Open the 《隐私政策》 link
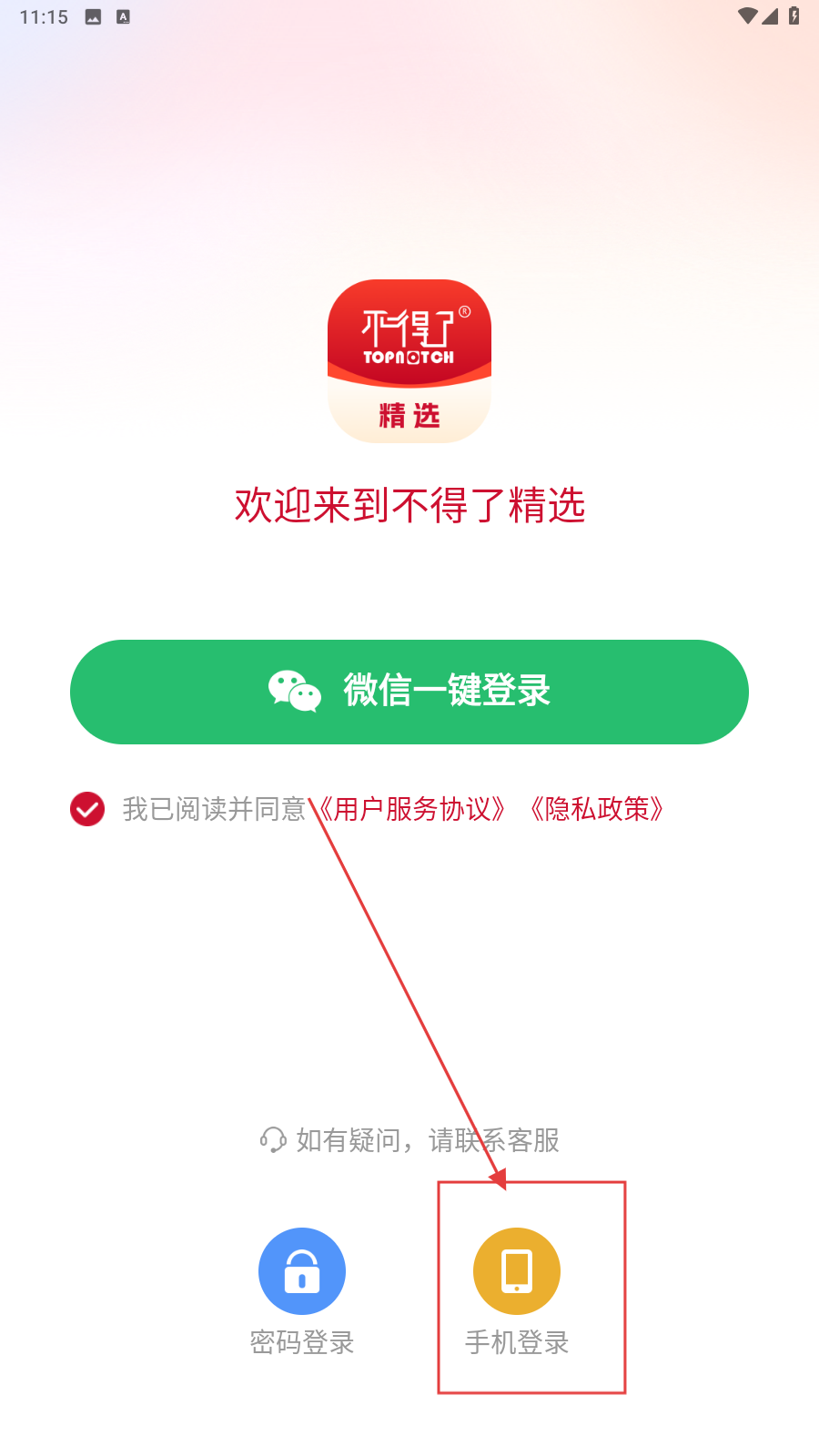Image resolution: width=819 pixels, height=1456 pixels. (x=597, y=809)
